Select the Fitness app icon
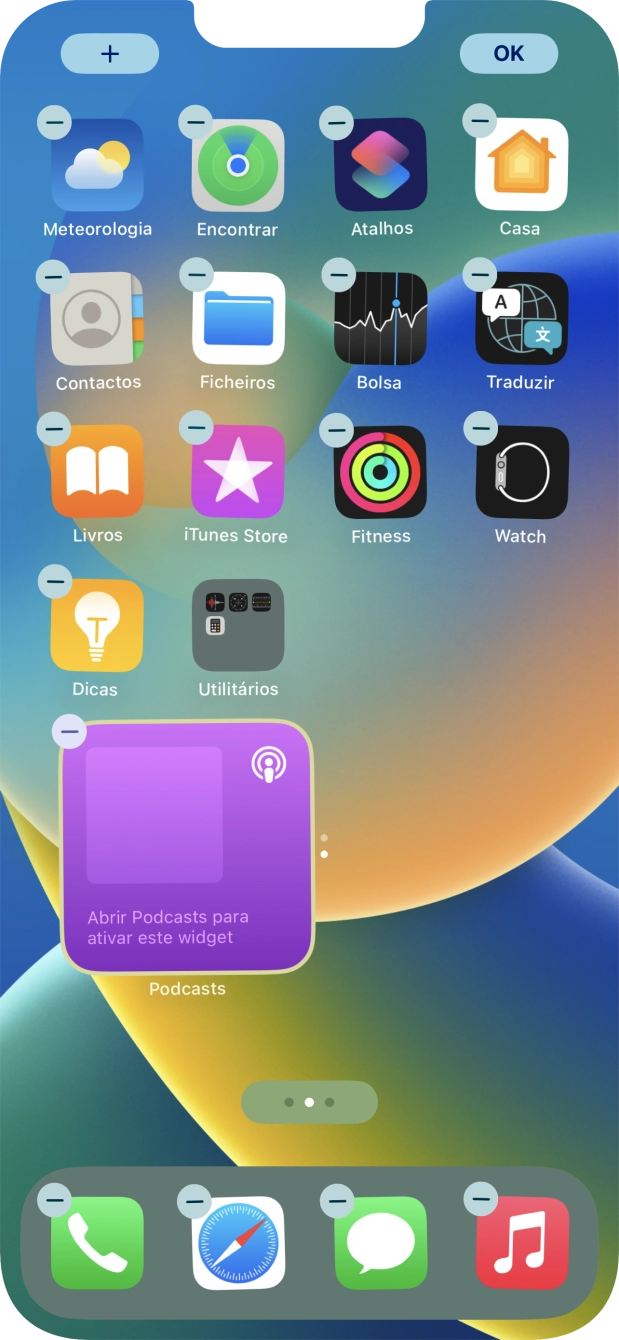 380,472
